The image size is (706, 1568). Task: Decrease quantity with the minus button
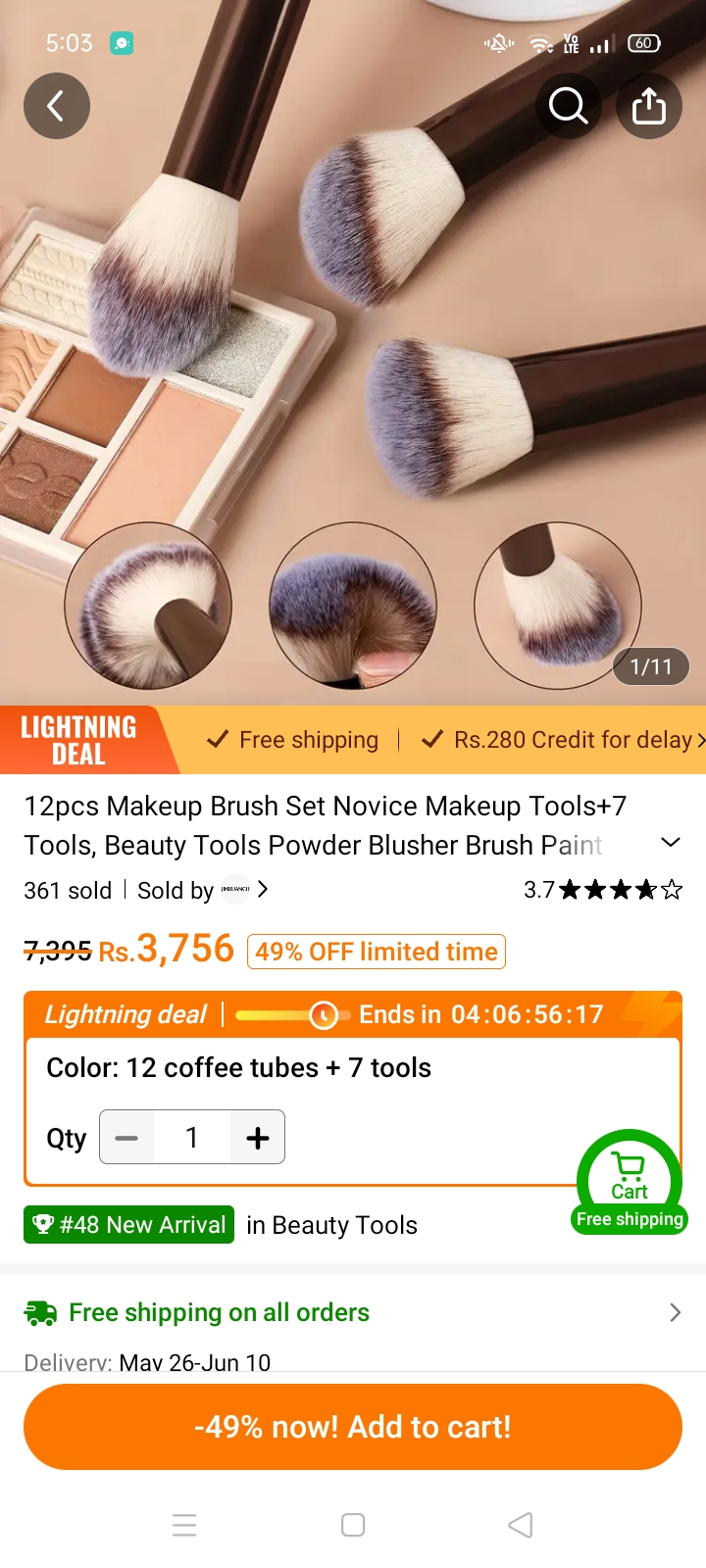(x=126, y=1138)
